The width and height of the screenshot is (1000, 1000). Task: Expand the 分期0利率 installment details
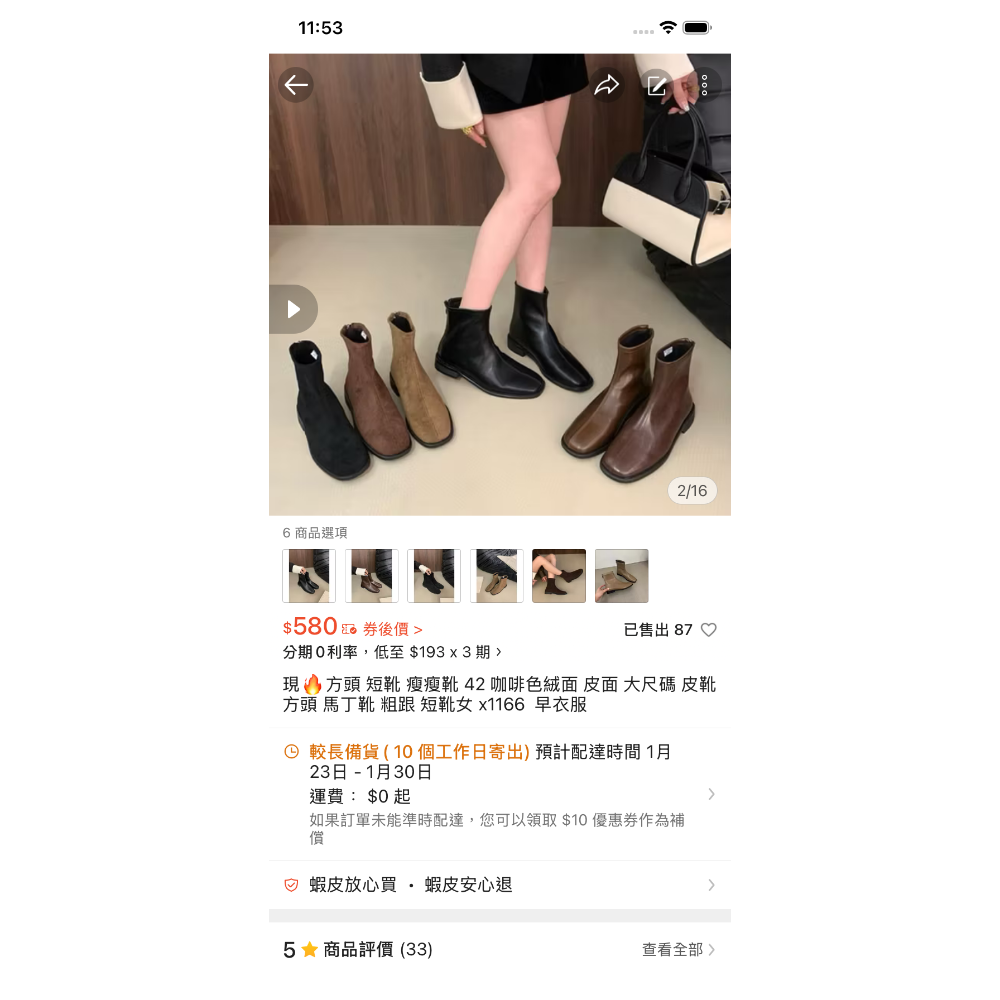tap(392, 652)
